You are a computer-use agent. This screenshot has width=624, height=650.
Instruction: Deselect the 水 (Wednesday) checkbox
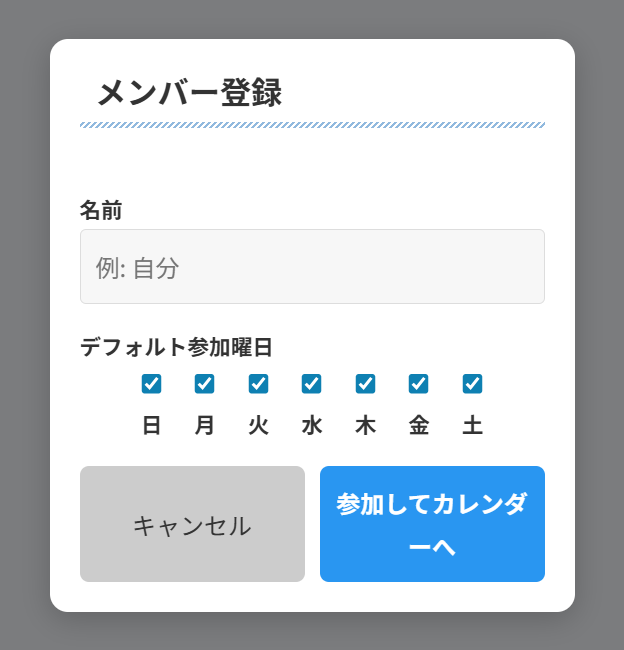click(x=312, y=384)
